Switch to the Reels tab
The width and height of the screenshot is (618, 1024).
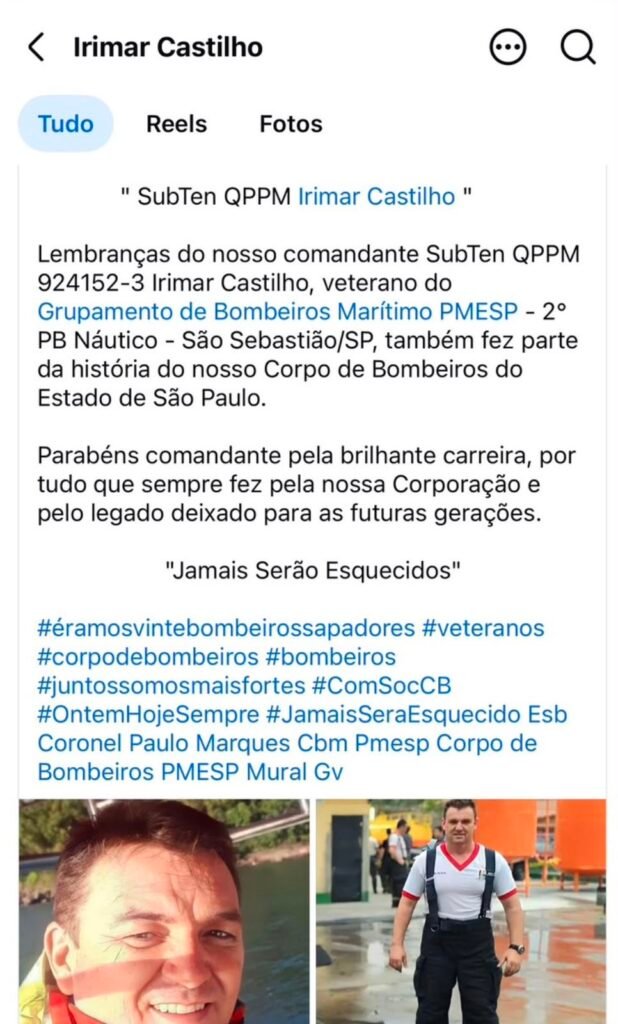176,123
